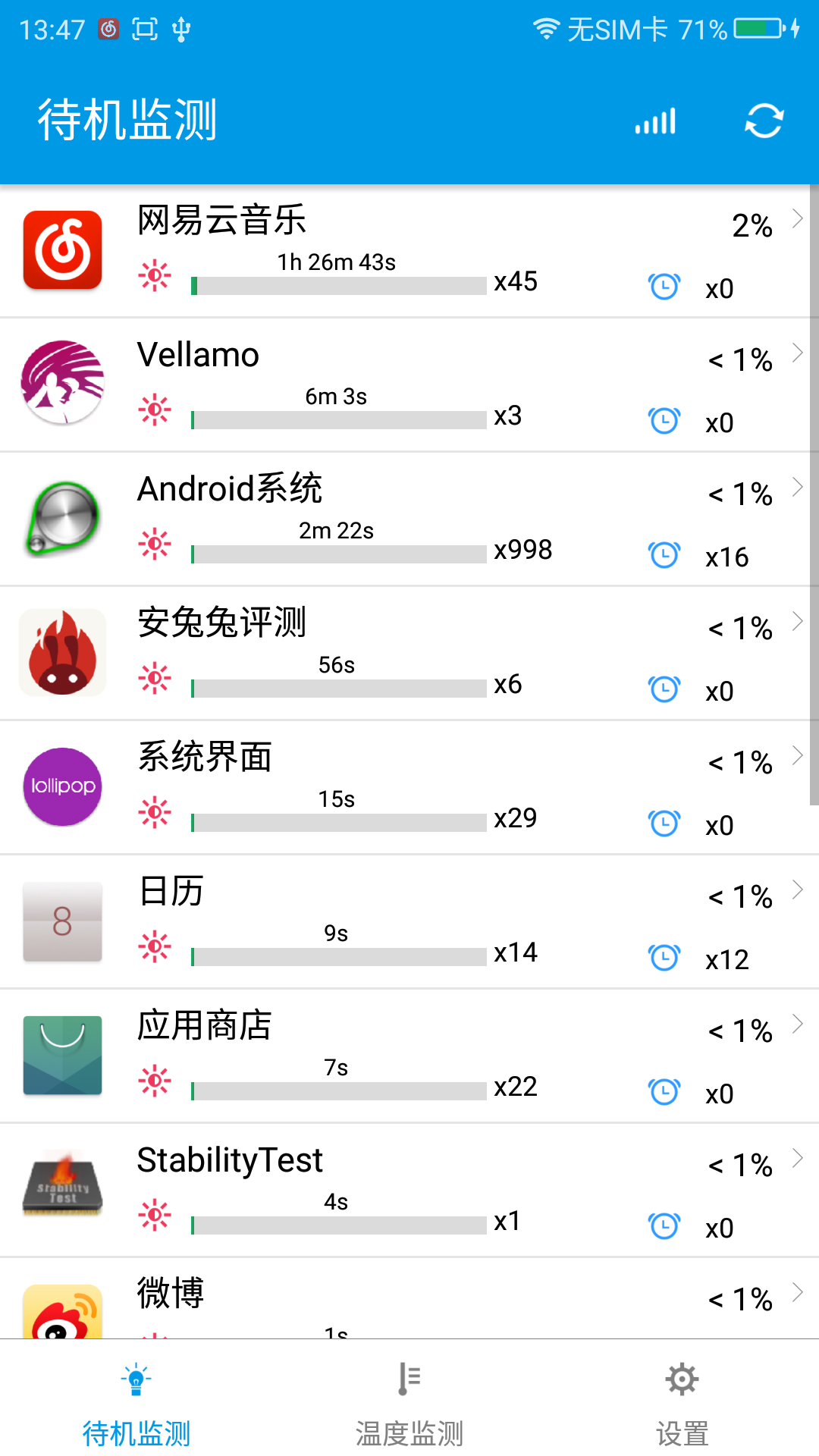Open the 微博 entry

(x=409, y=1301)
